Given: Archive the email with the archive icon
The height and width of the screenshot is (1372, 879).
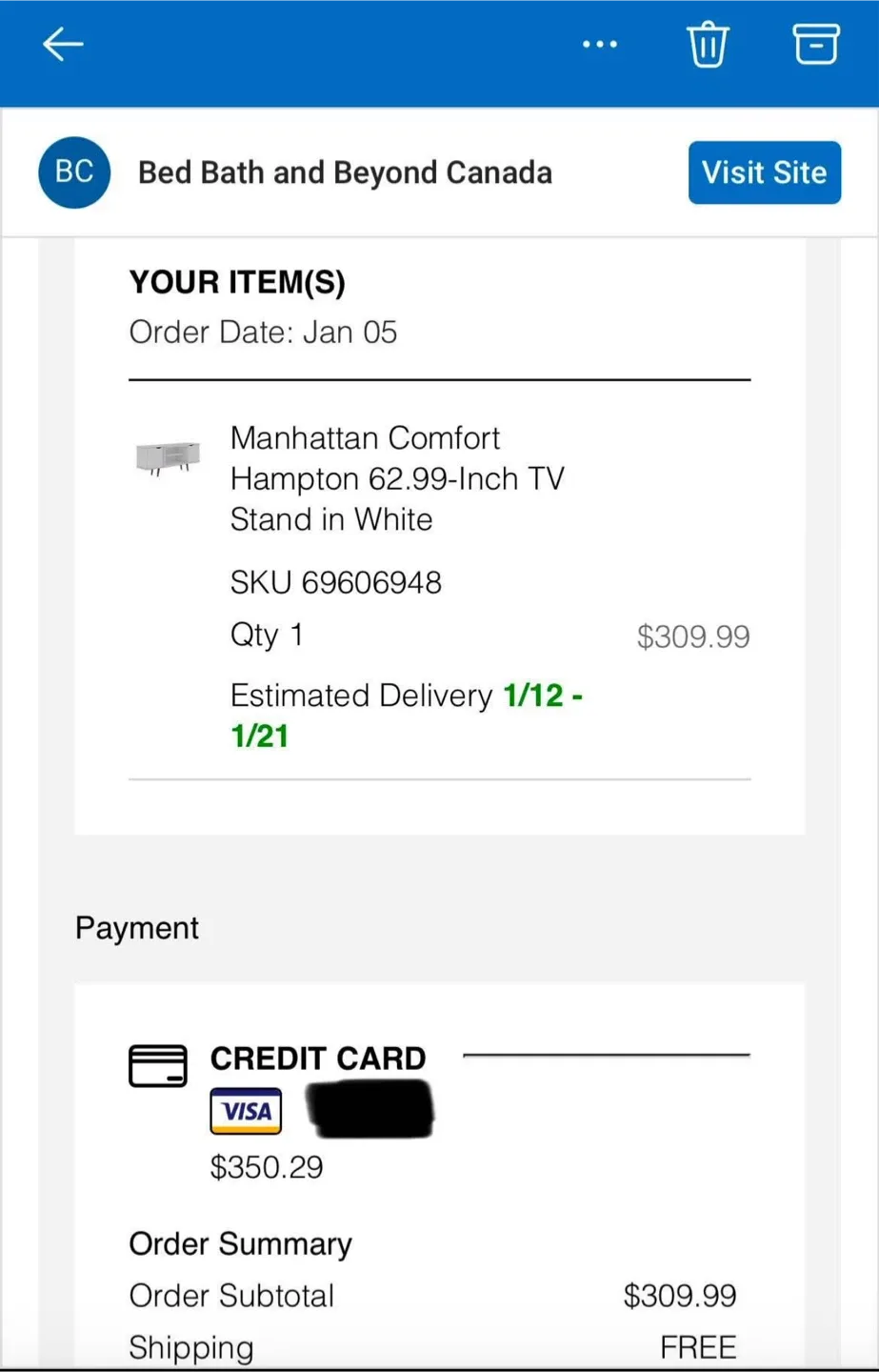Looking at the screenshot, I should click(815, 44).
